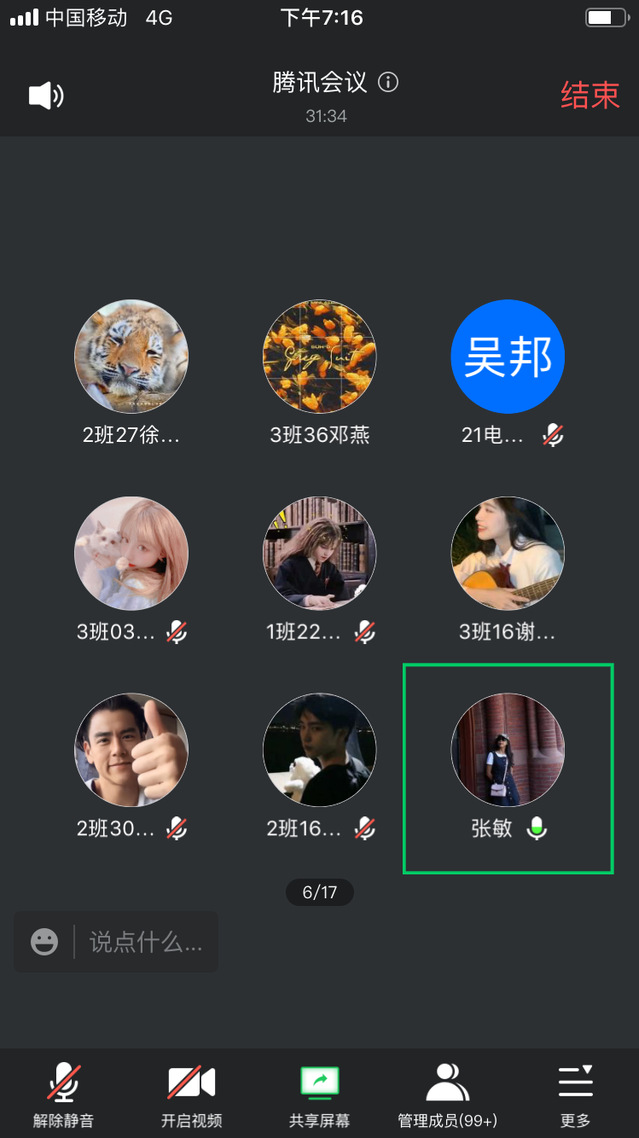The height and width of the screenshot is (1138, 639).
Task: Open 管理成员 member management
Action: pos(447,1093)
